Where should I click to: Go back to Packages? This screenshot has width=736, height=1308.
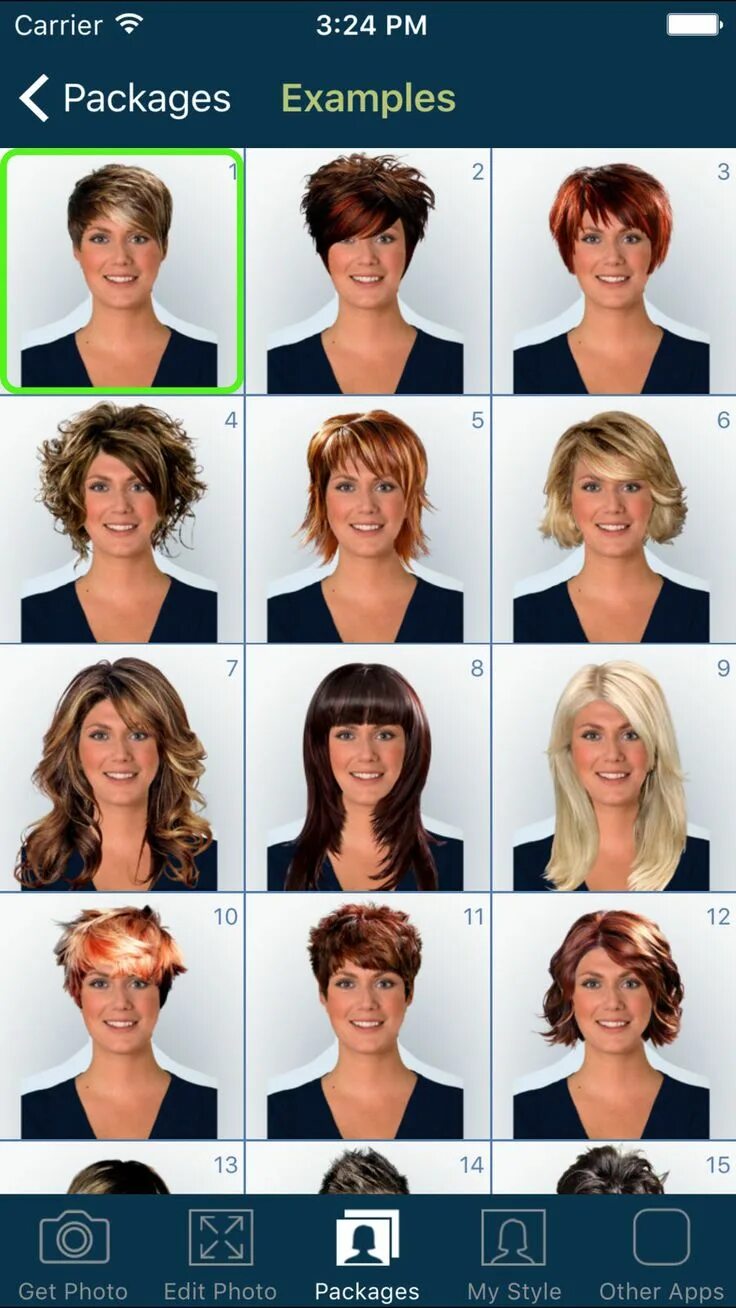[125, 98]
